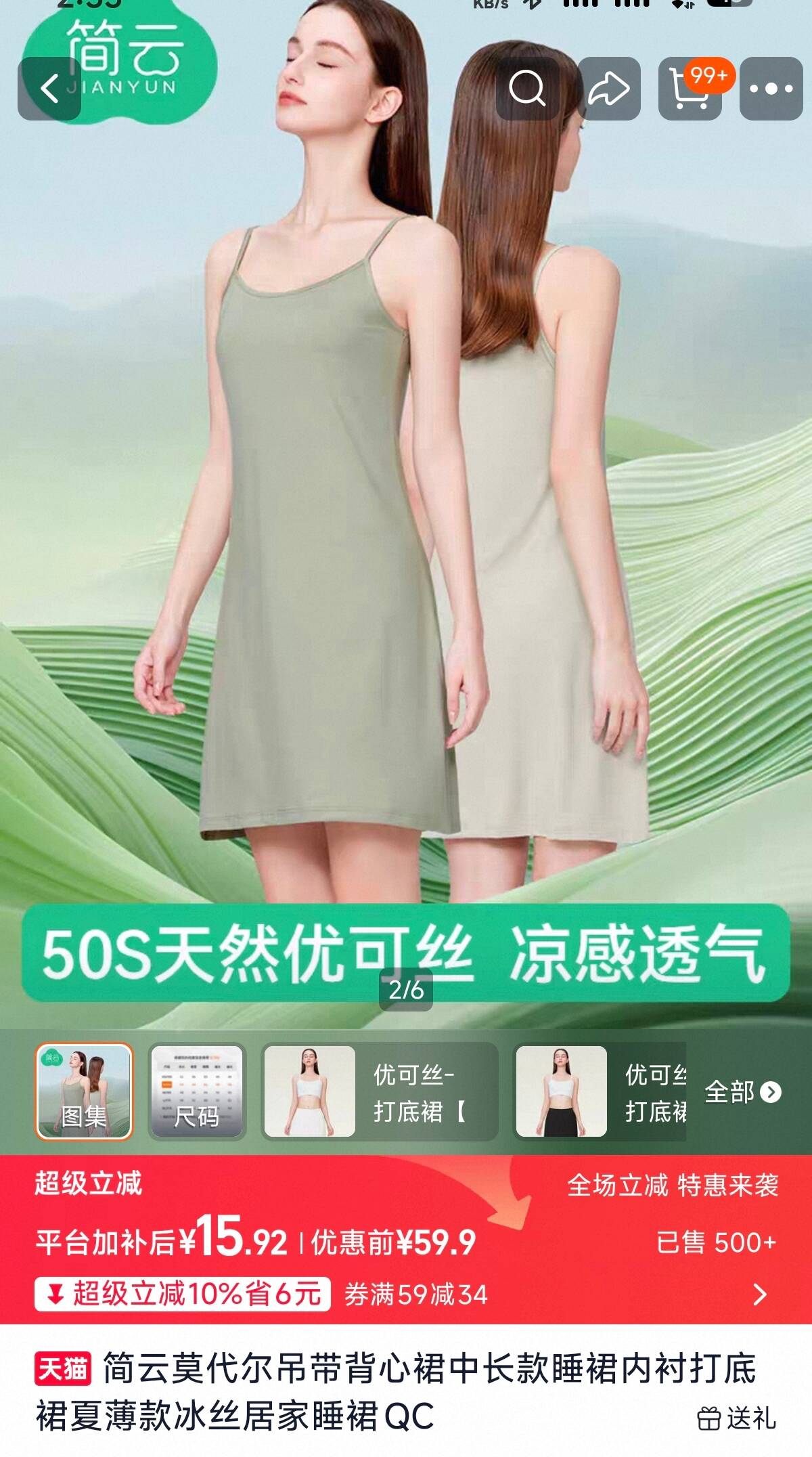Open the 尺码 size chart thumbnail
The height and width of the screenshot is (1457, 812).
coord(197,1091)
